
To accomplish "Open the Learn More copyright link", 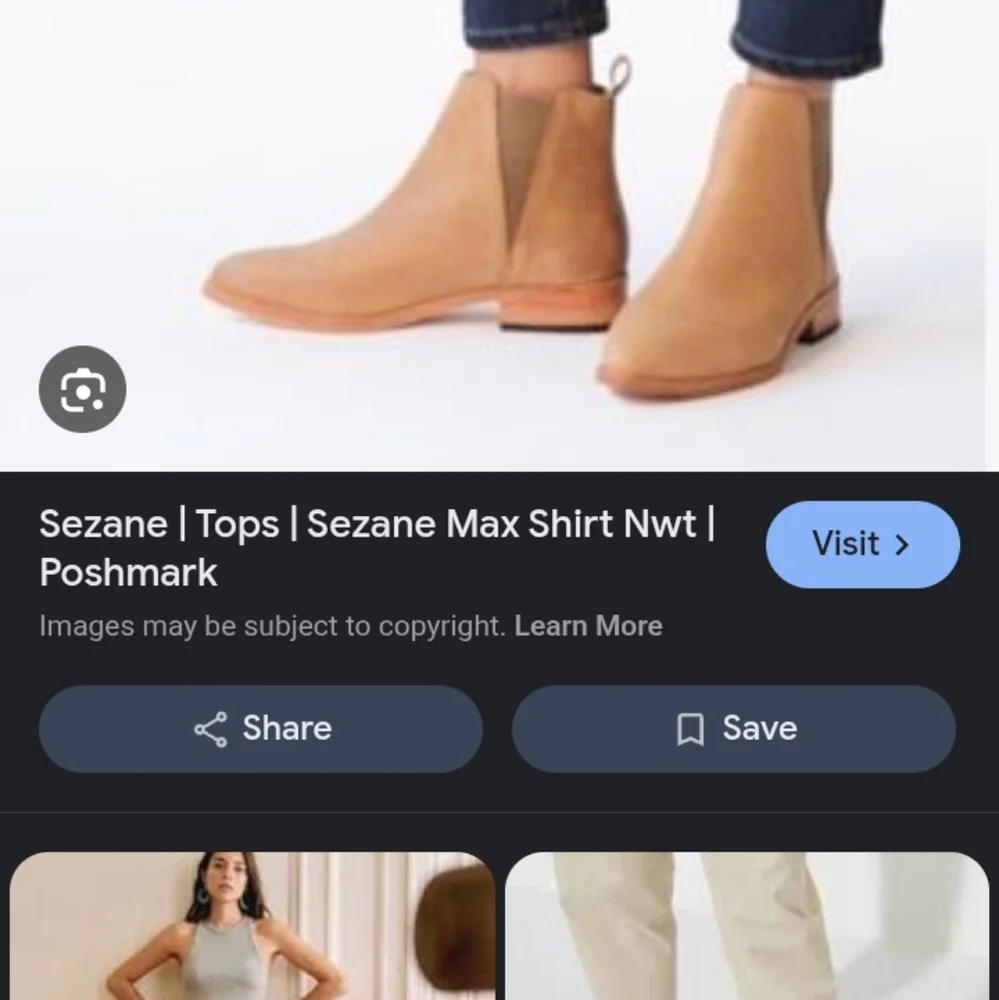I will pyautogui.click(x=588, y=626).
